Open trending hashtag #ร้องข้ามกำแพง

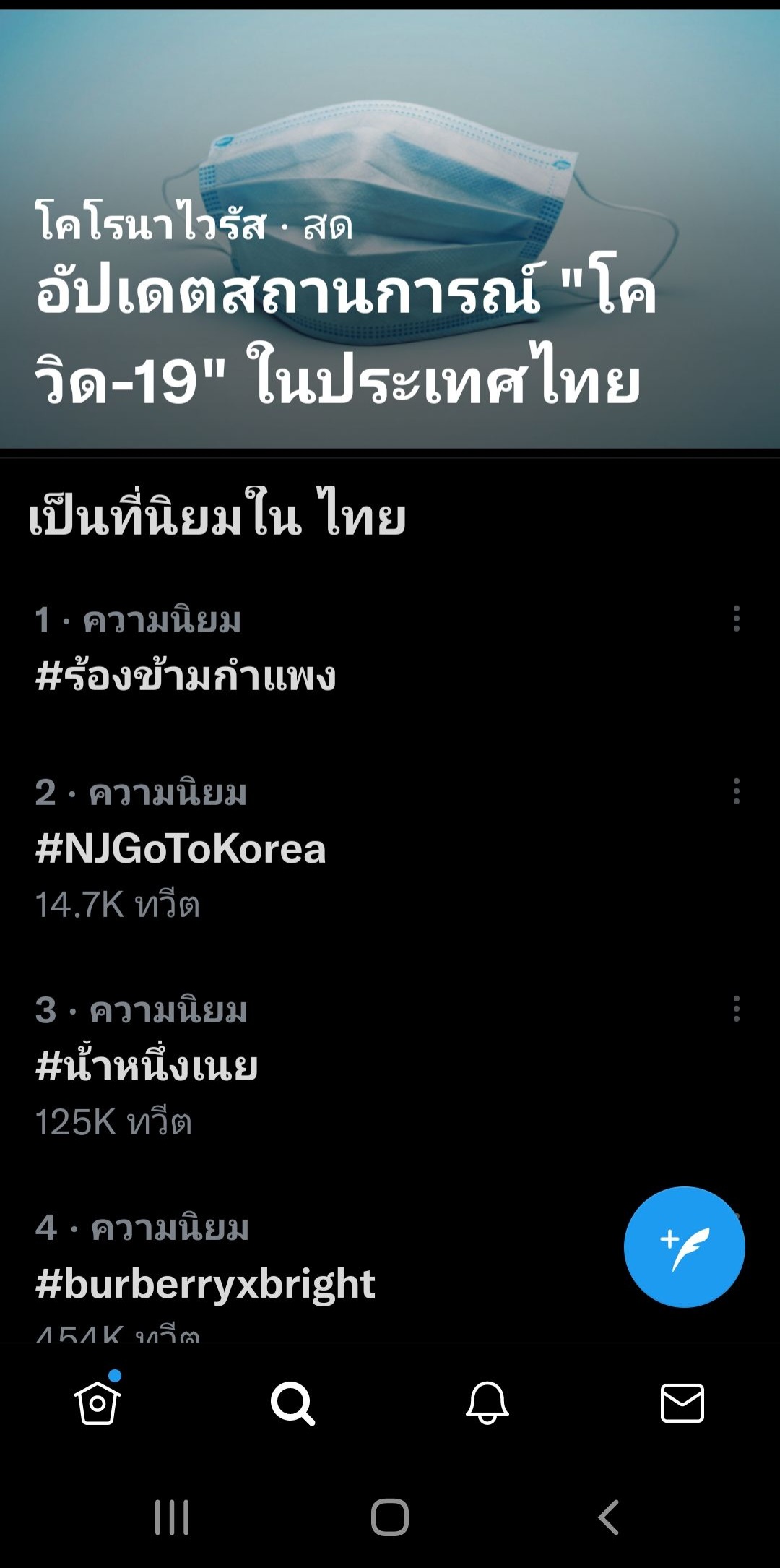[x=186, y=676]
